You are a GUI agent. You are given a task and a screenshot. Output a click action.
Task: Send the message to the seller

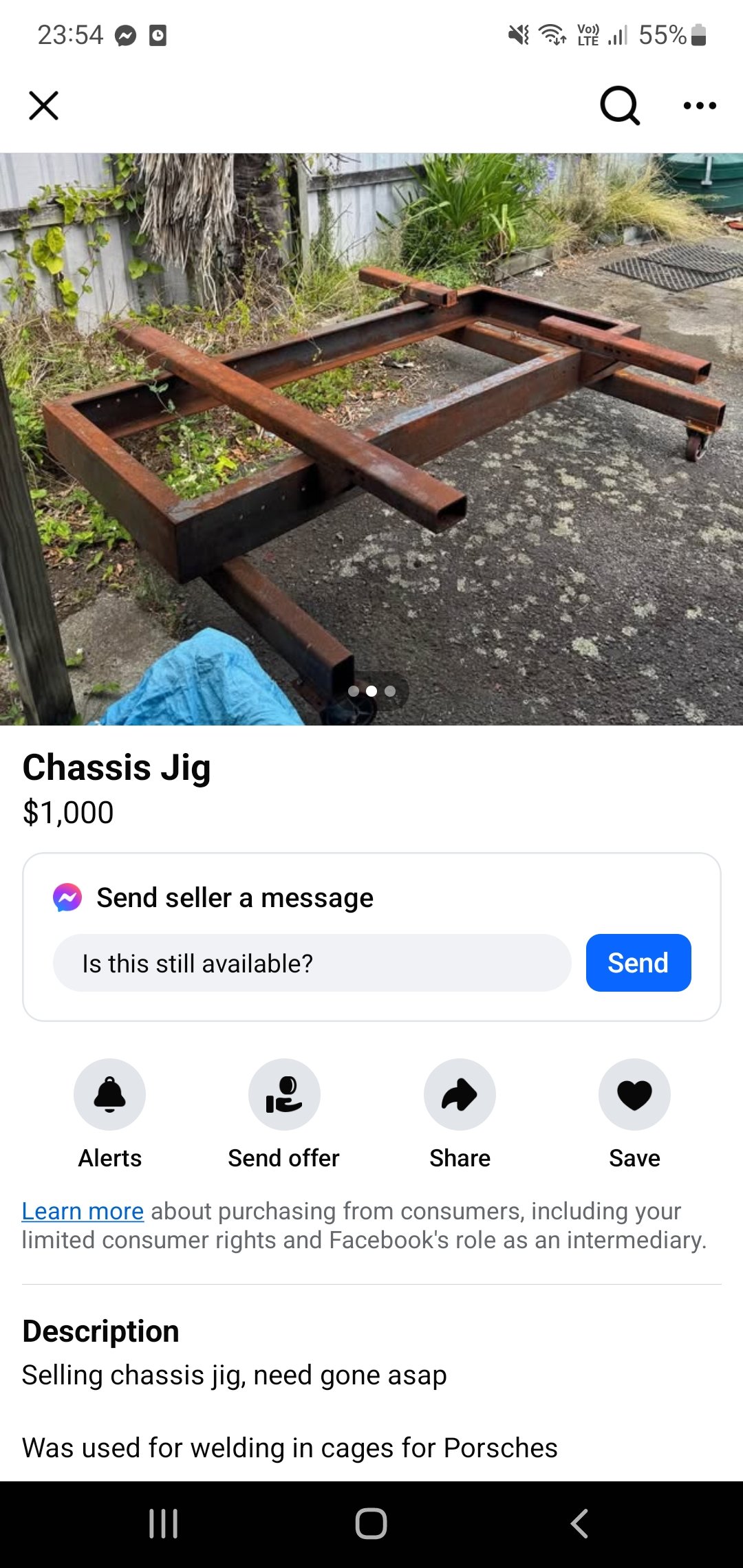(x=638, y=963)
